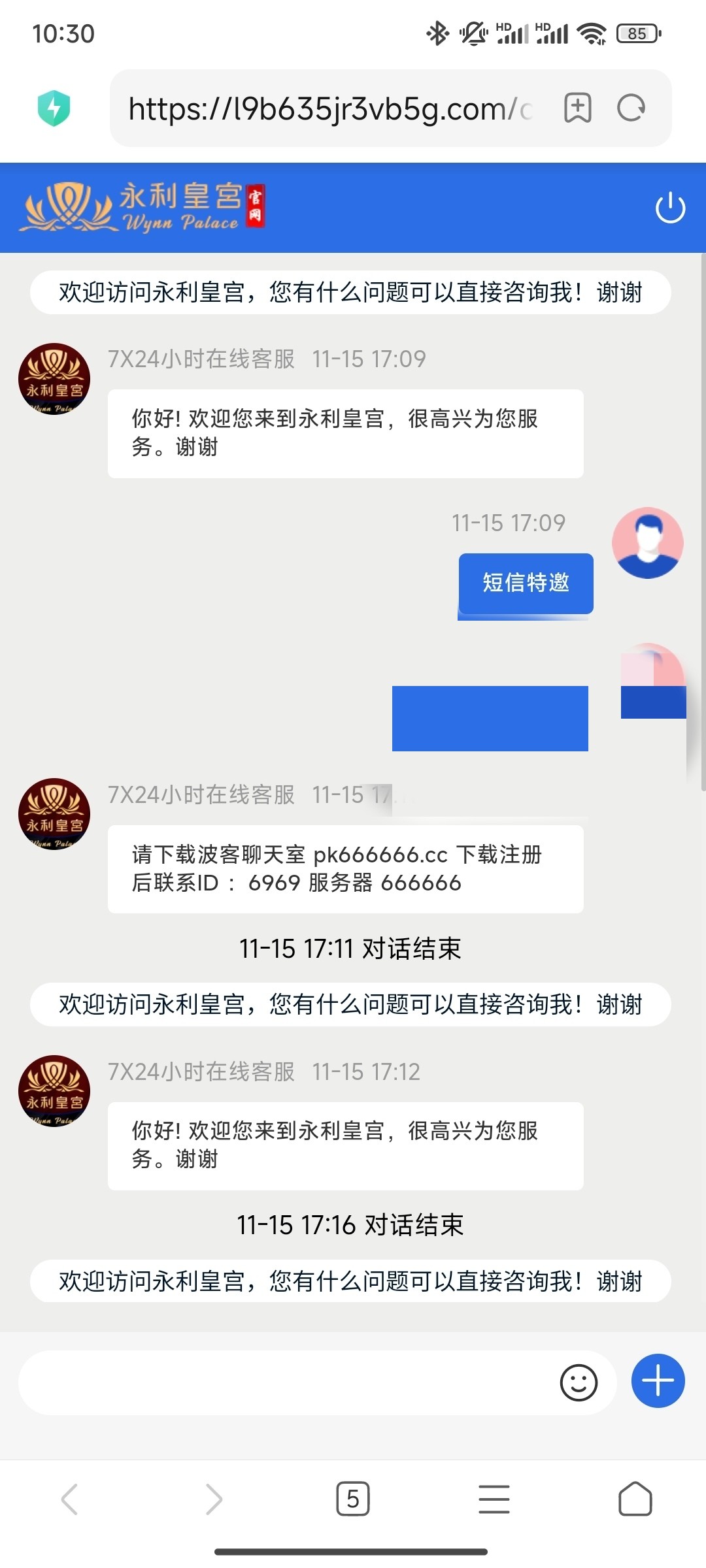This screenshot has width=706, height=1568.
Task: Open the browser tabs switcher showing 5
Action: 353,1499
